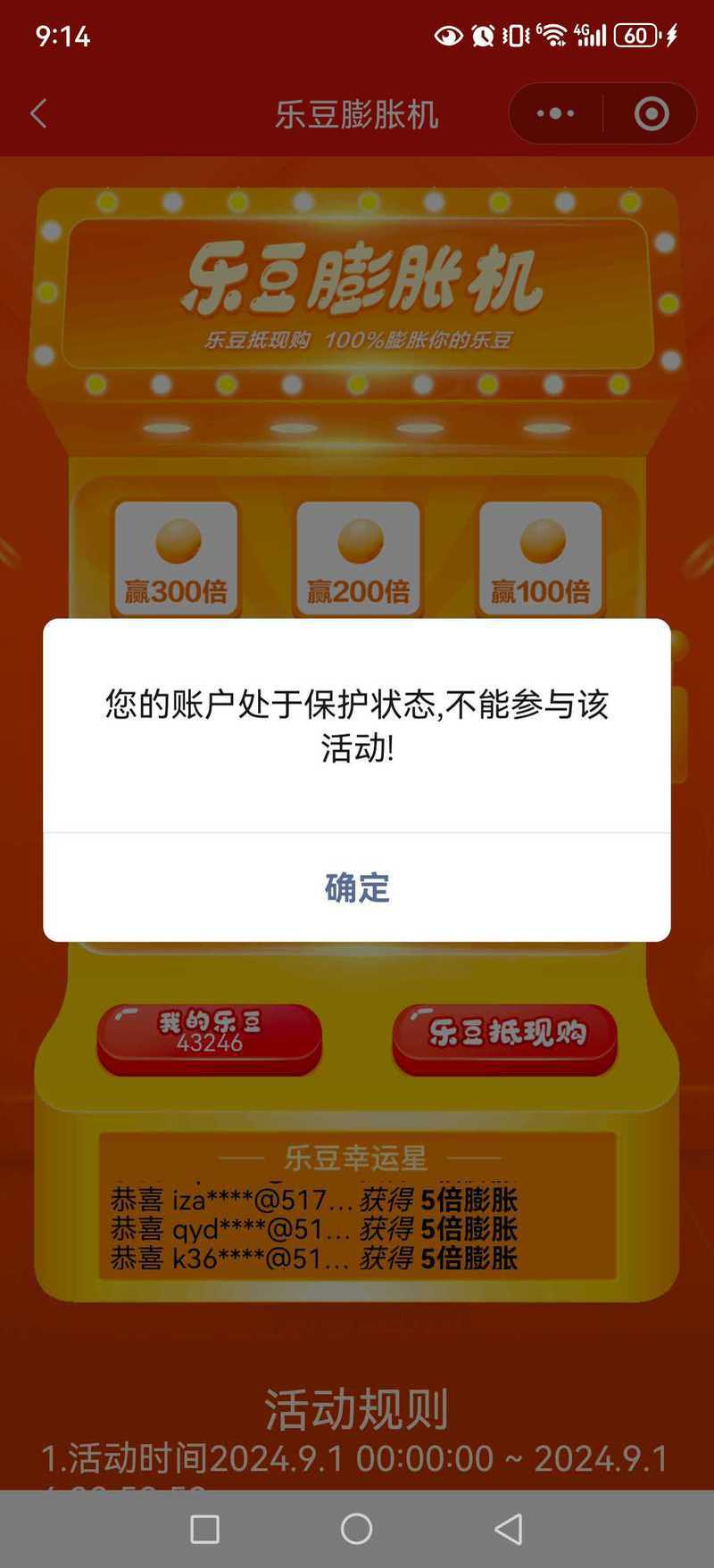This screenshot has height=1568, width=714.
Task: Close the mini program via circle icon
Action: 652,113
